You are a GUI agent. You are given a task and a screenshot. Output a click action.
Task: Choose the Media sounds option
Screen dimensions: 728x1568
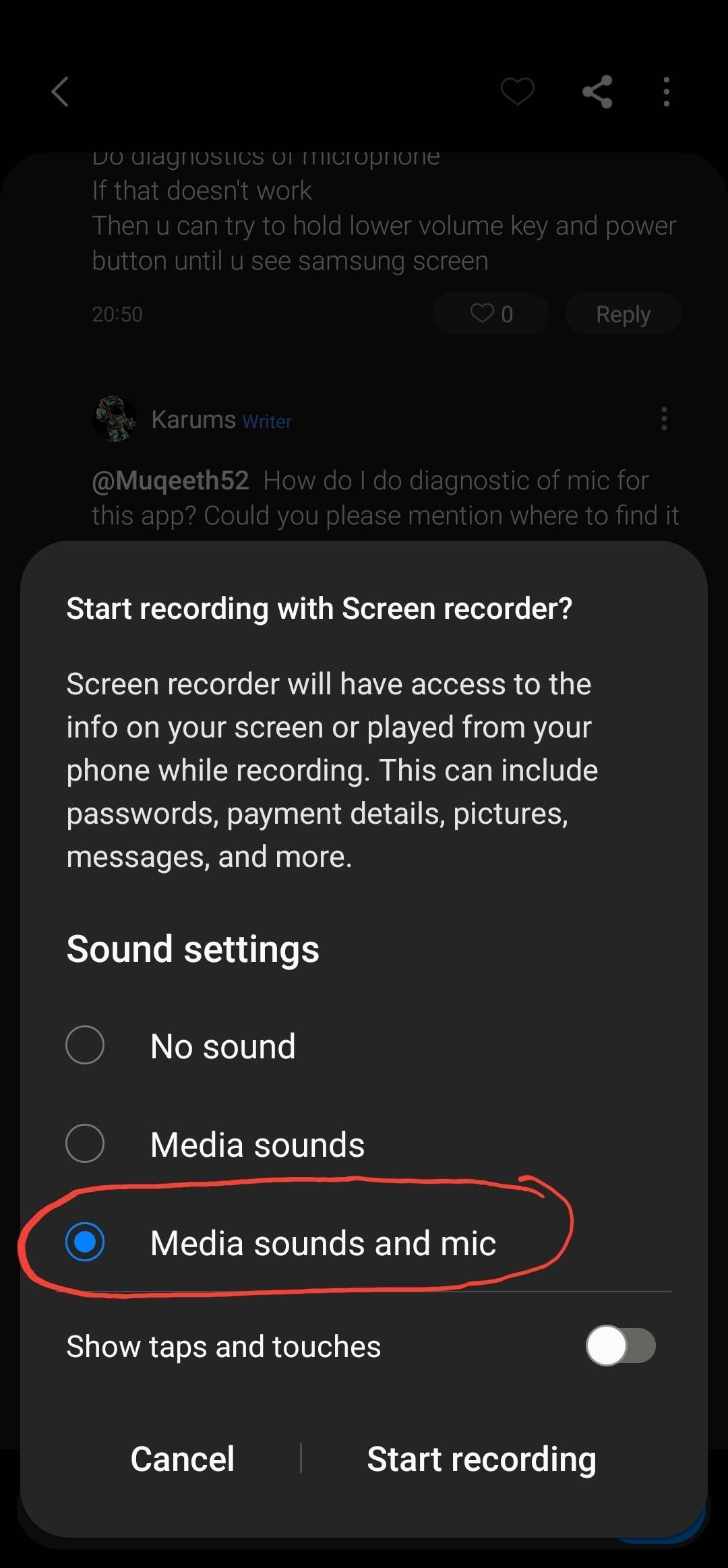(x=85, y=1144)
